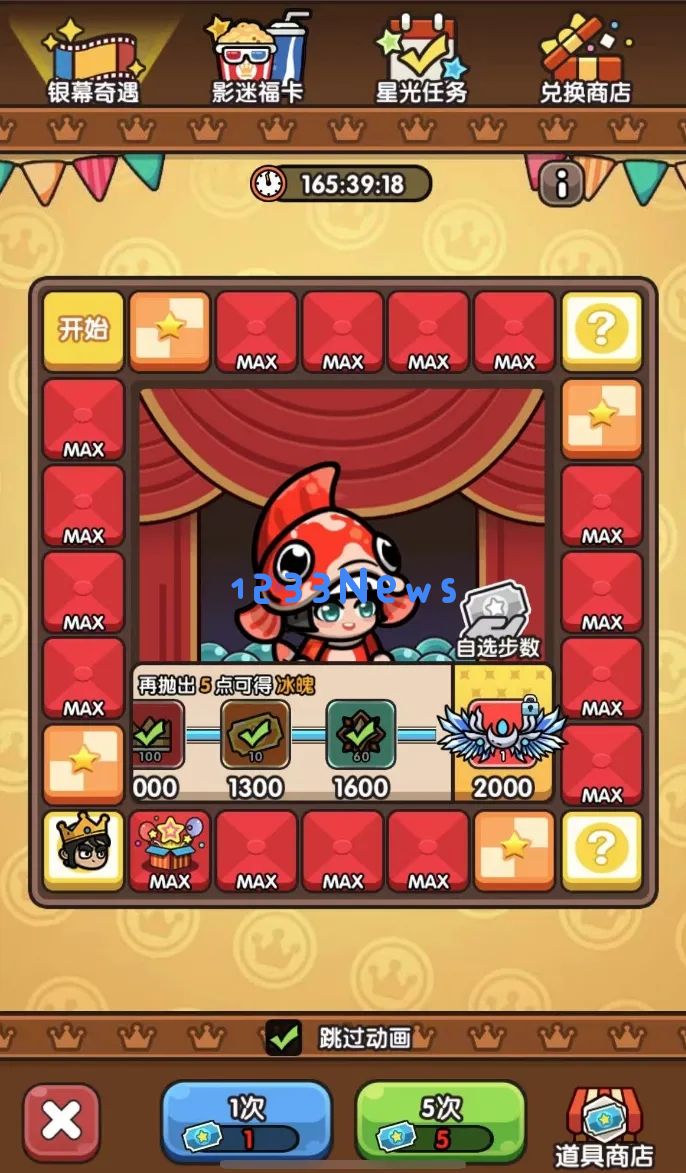Viewport: 686px width, 1173px height.
Task: Open the 兑换商店 exchange shop
Action: click(585, 58)
